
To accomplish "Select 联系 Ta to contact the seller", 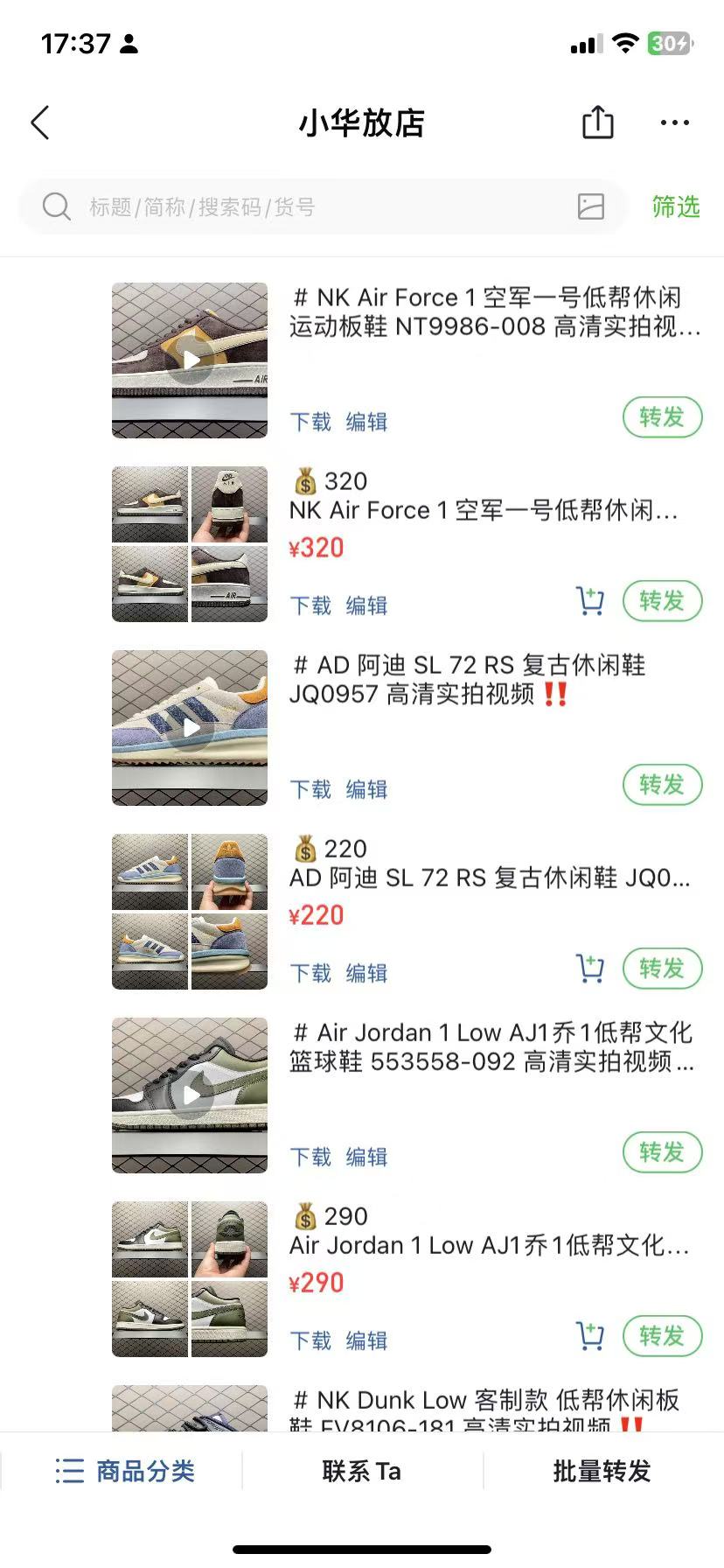I will [362, 1471].
